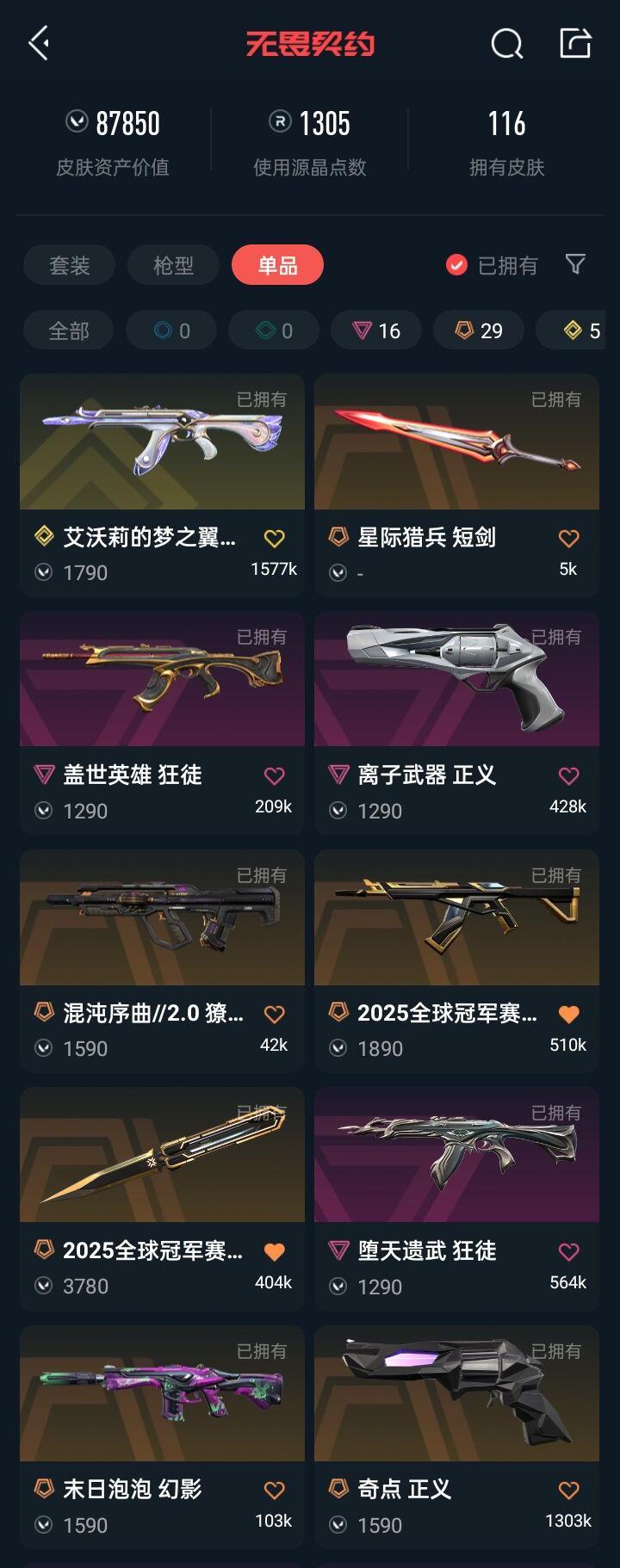Viewport: 620px width, 1568px height.
Task: Select the blue rarity filter showing 0
Action: (170, 330)
